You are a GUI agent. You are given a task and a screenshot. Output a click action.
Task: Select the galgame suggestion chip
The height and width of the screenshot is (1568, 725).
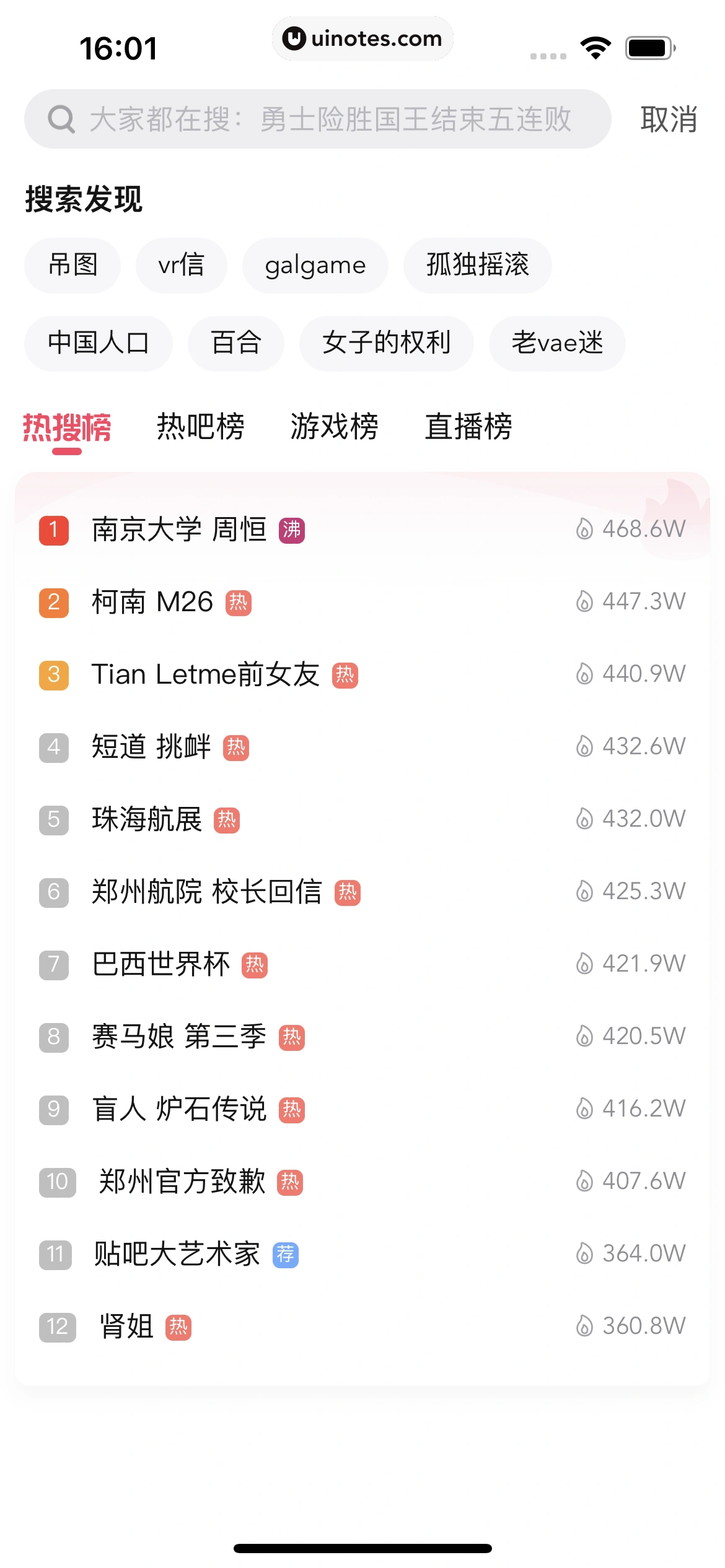pos(315,265)
